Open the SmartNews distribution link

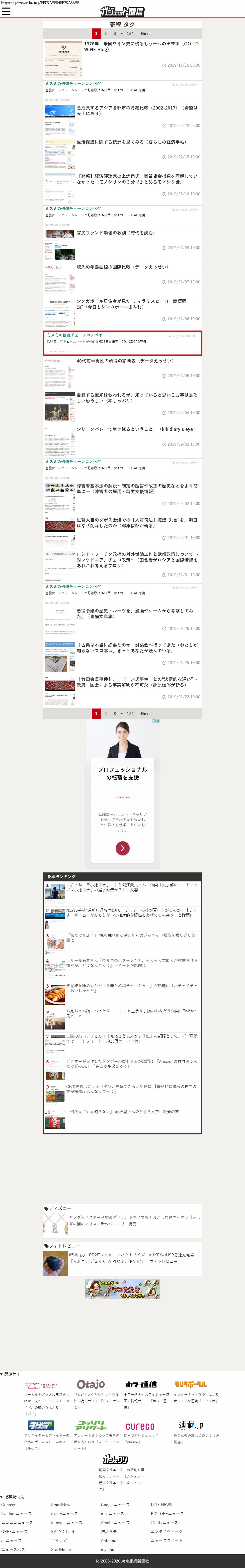click(61, 1504)
